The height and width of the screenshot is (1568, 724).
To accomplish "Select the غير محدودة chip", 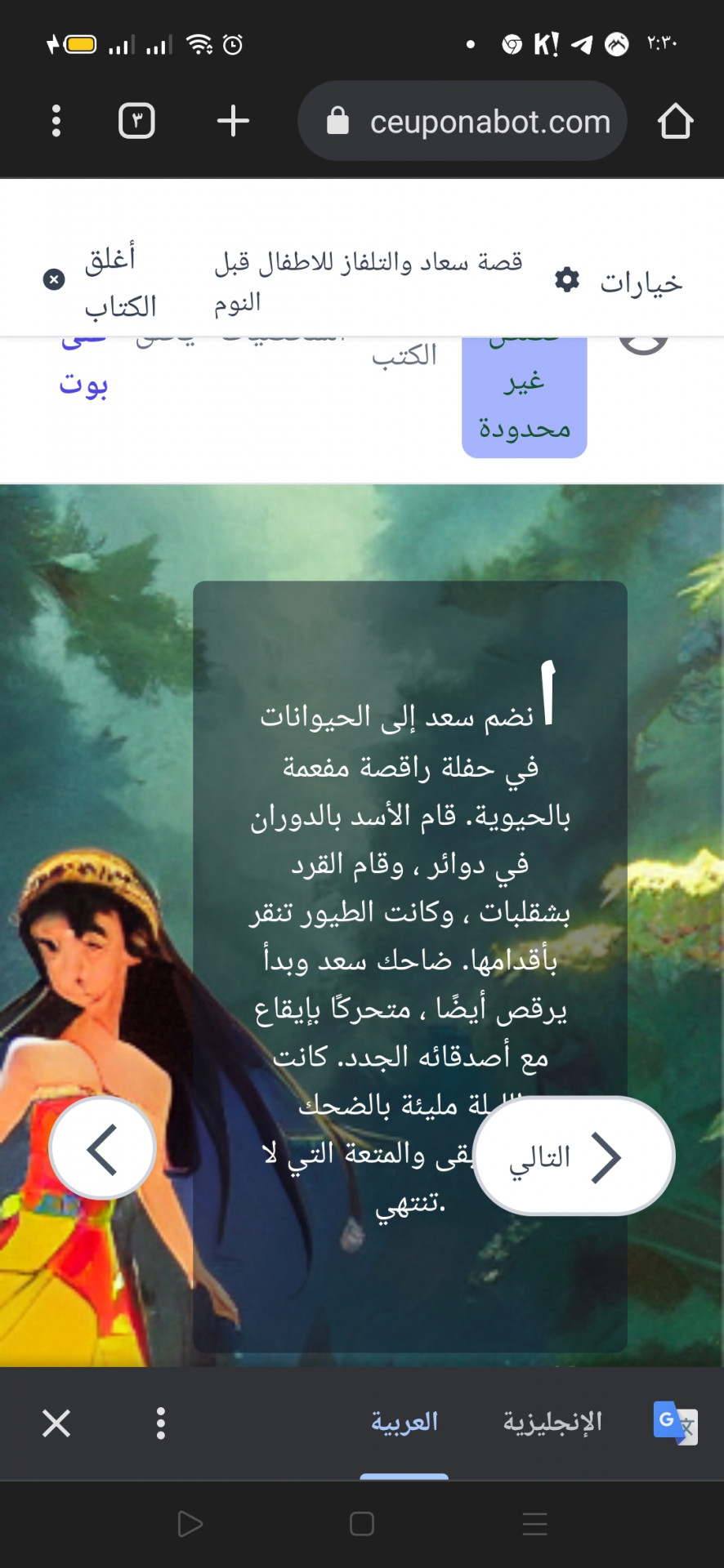I will (x=524, y=404).
